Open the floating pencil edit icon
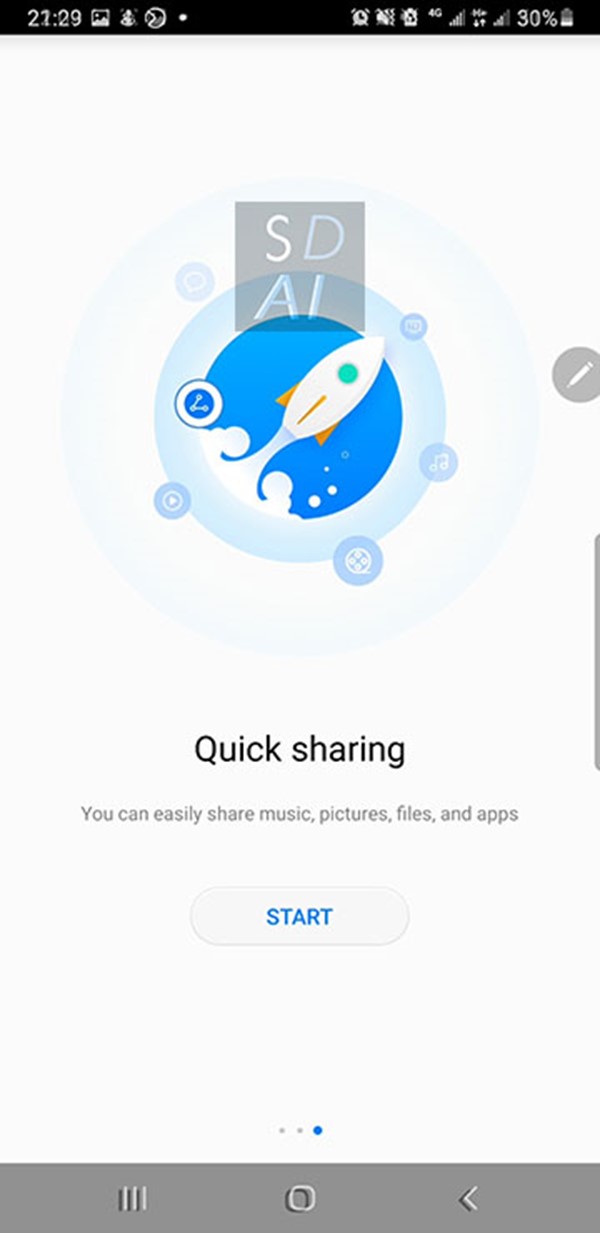 coord(578,375)
